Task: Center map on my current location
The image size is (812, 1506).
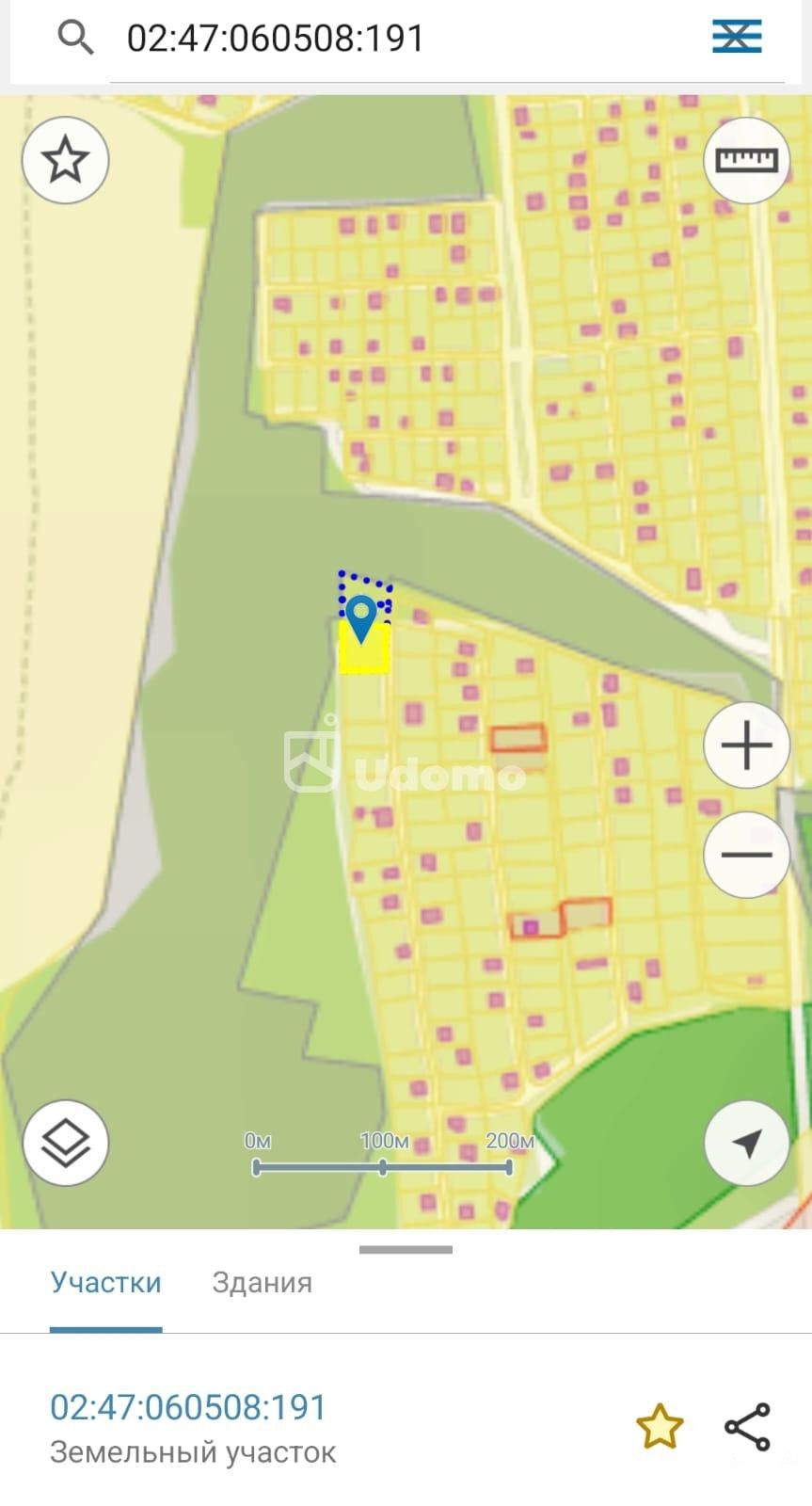Action: click(x=746, y=1143)
